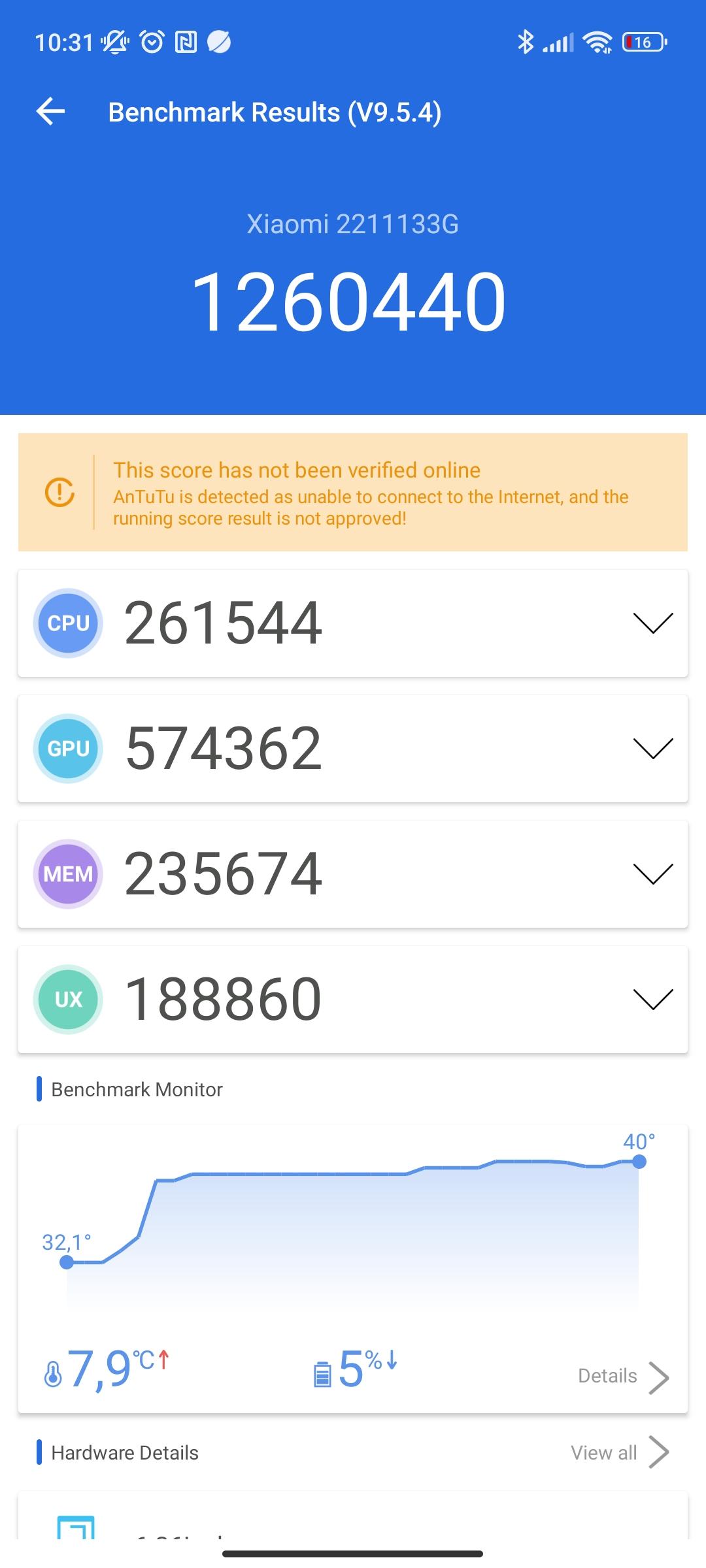Screen dimensions: 706x1568
Task: Expand the UX score section
Action: pyautogui.click(x=653, y=999)
